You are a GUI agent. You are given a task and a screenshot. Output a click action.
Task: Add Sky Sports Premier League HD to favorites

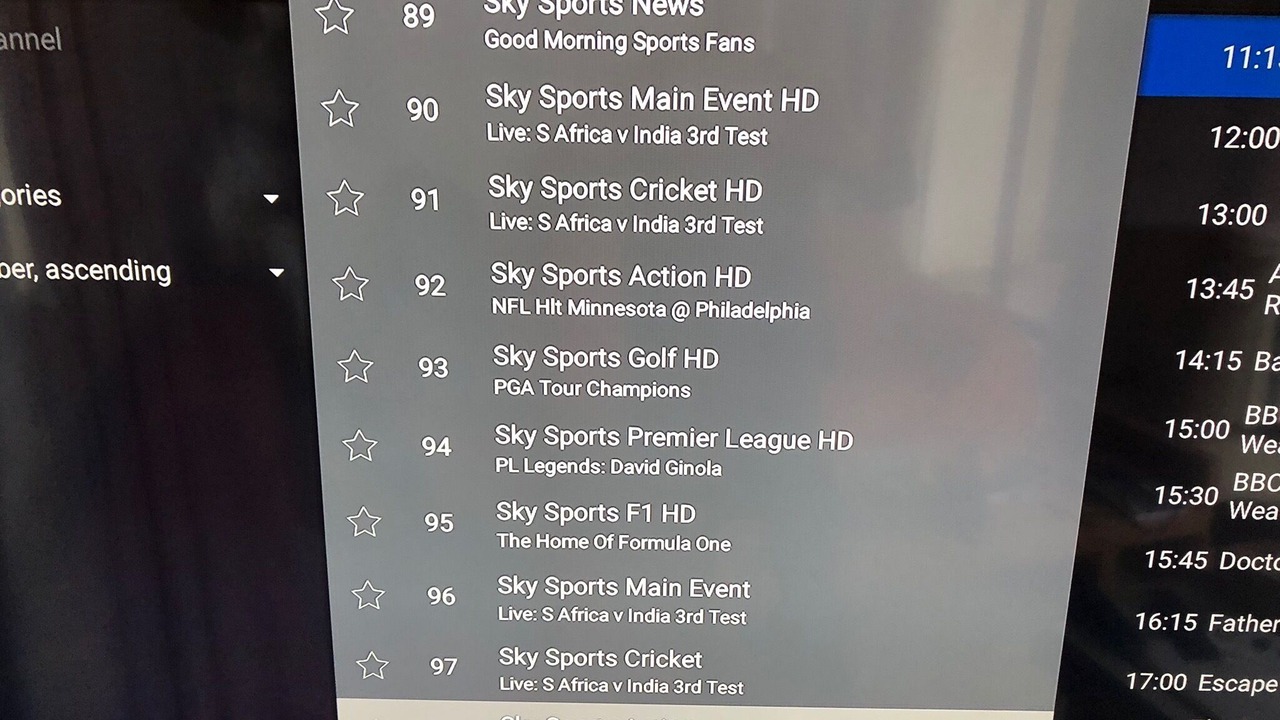pos(360,446)
